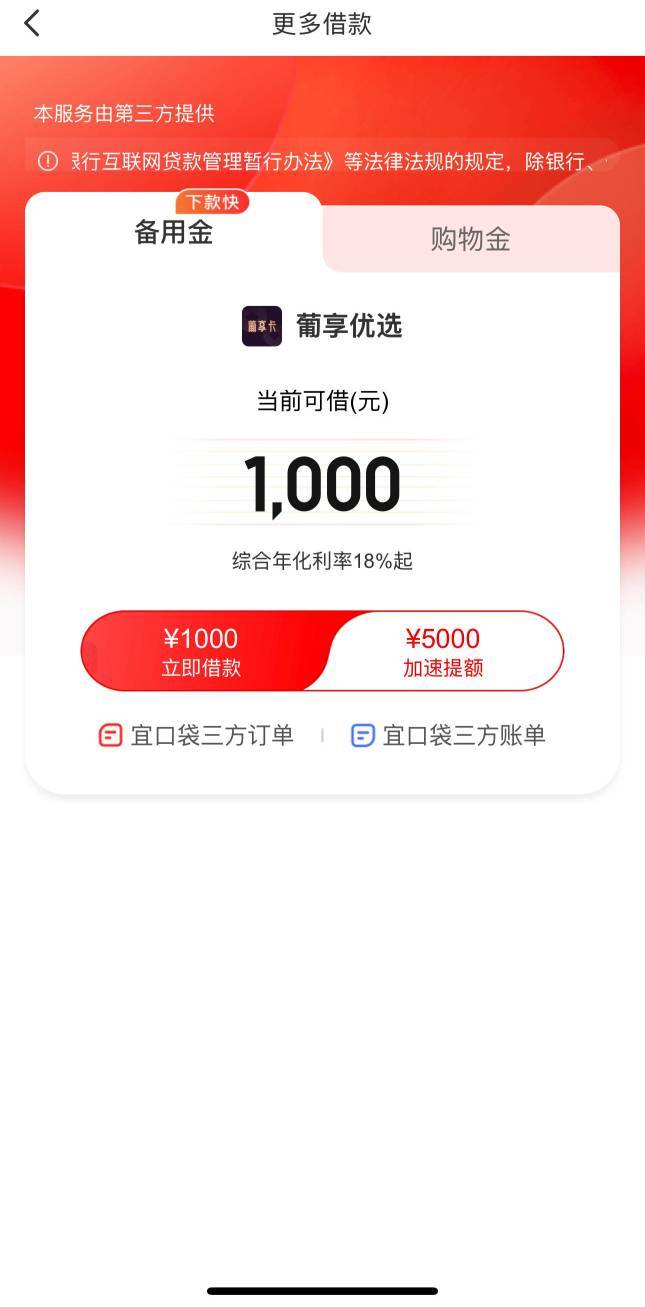This screenshot has height=1307, width=645.
Task: Select the 备用金 tab
Action: [174, 233]
